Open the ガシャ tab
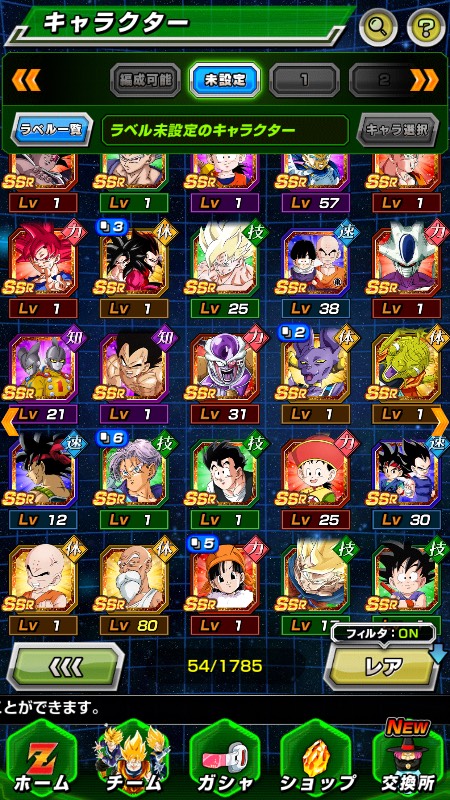The image size is (450, 800). coord(225,760)
